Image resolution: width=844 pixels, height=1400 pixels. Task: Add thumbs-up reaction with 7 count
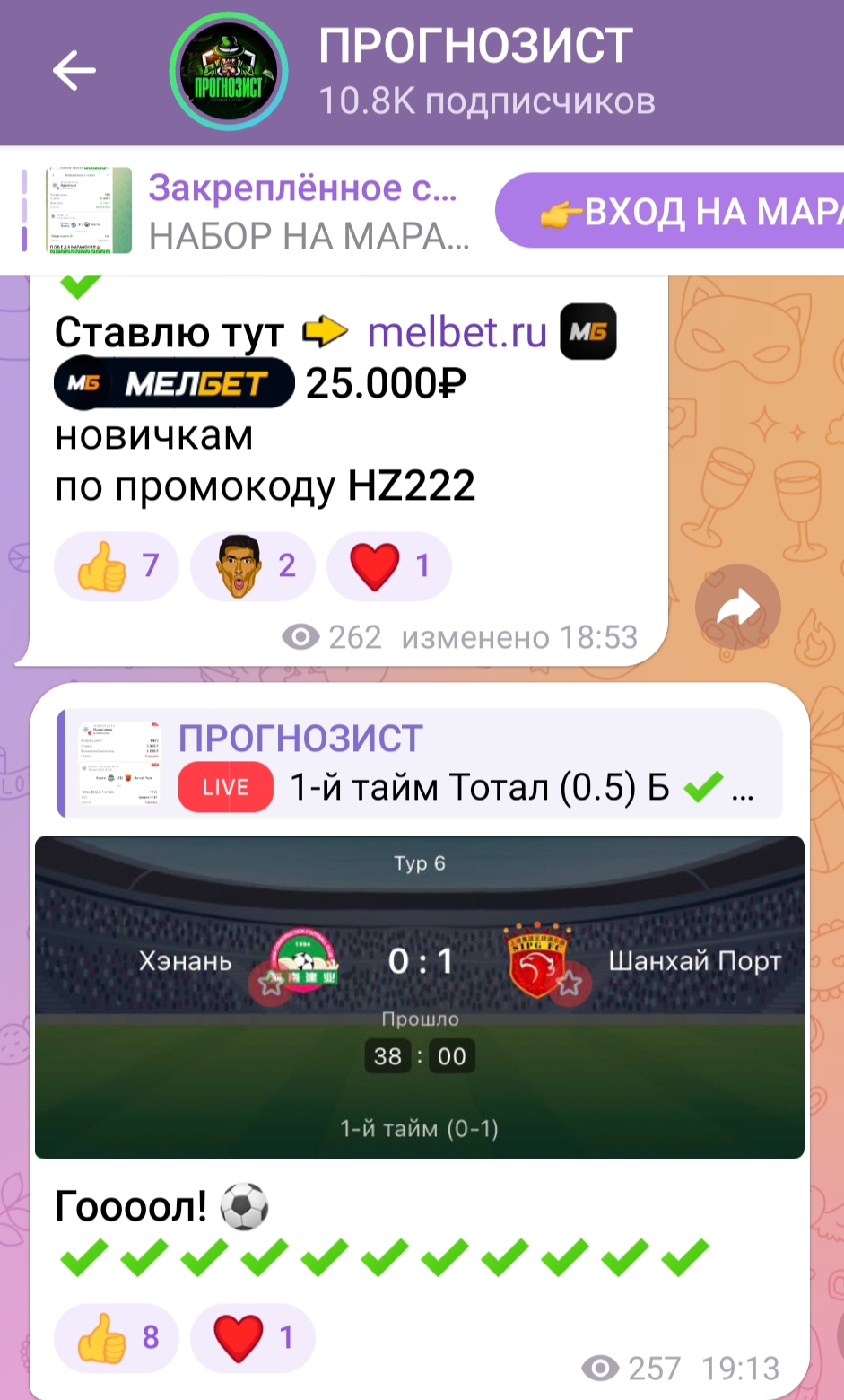(117, 566)
